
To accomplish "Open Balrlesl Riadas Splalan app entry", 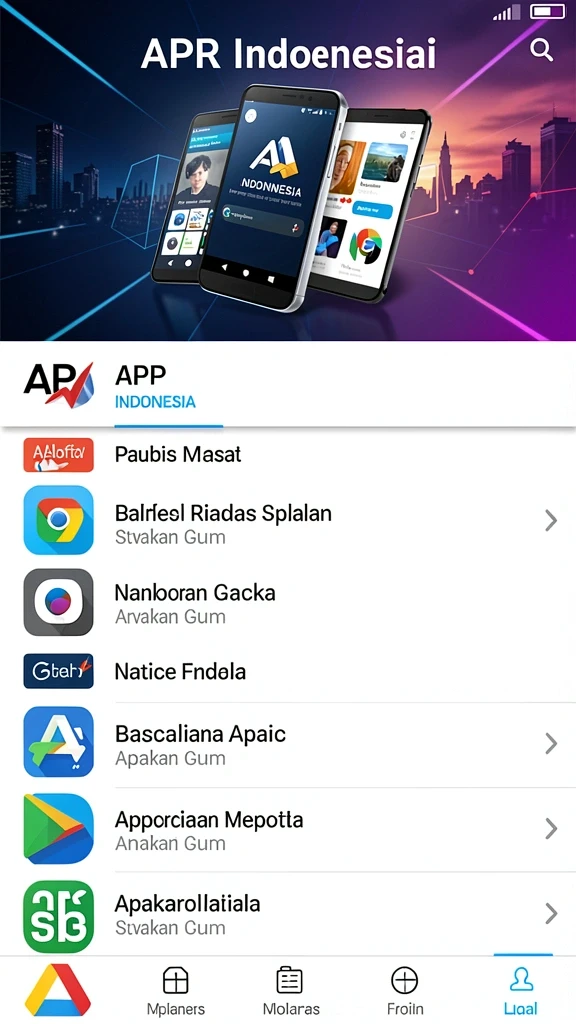I will tap(288, 520).
